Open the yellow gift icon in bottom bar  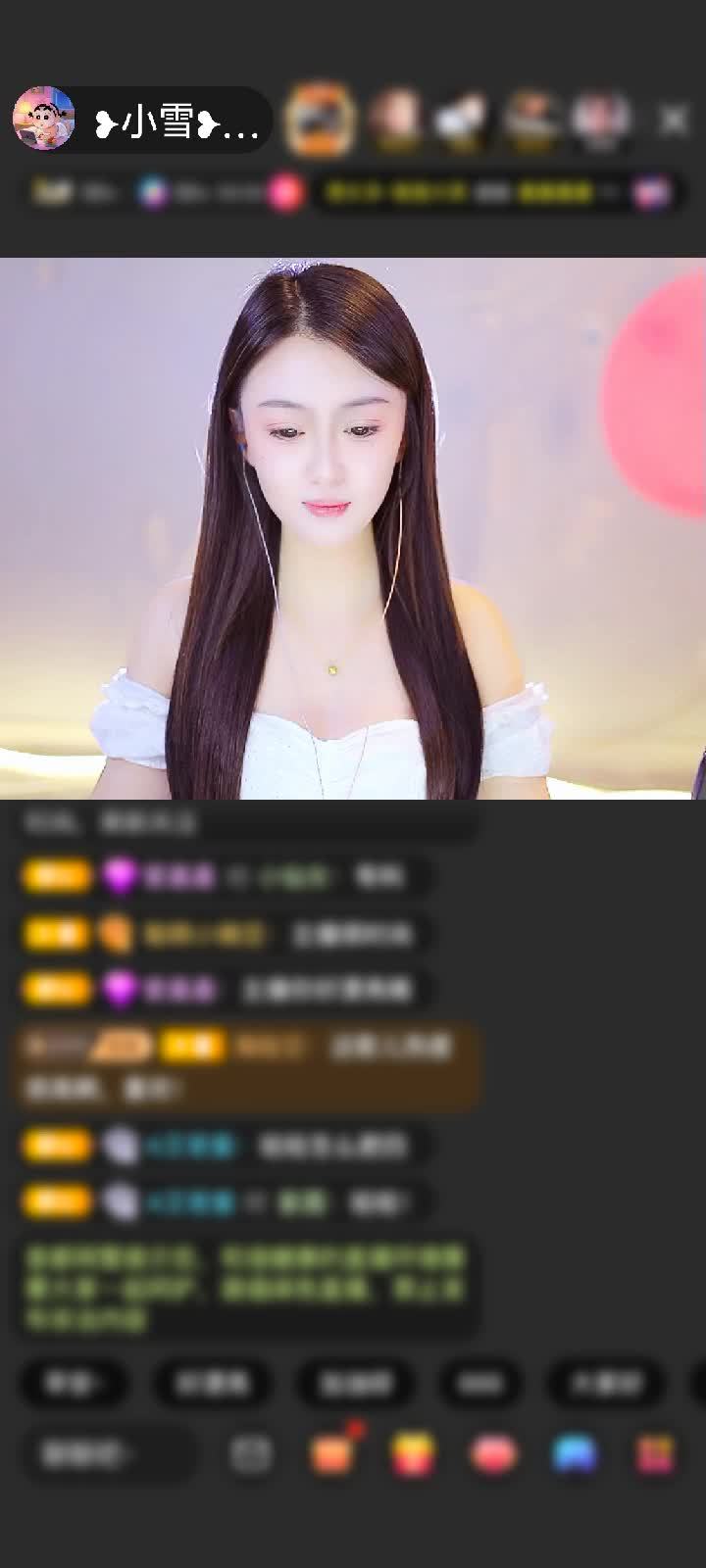tap(413, 1454)
